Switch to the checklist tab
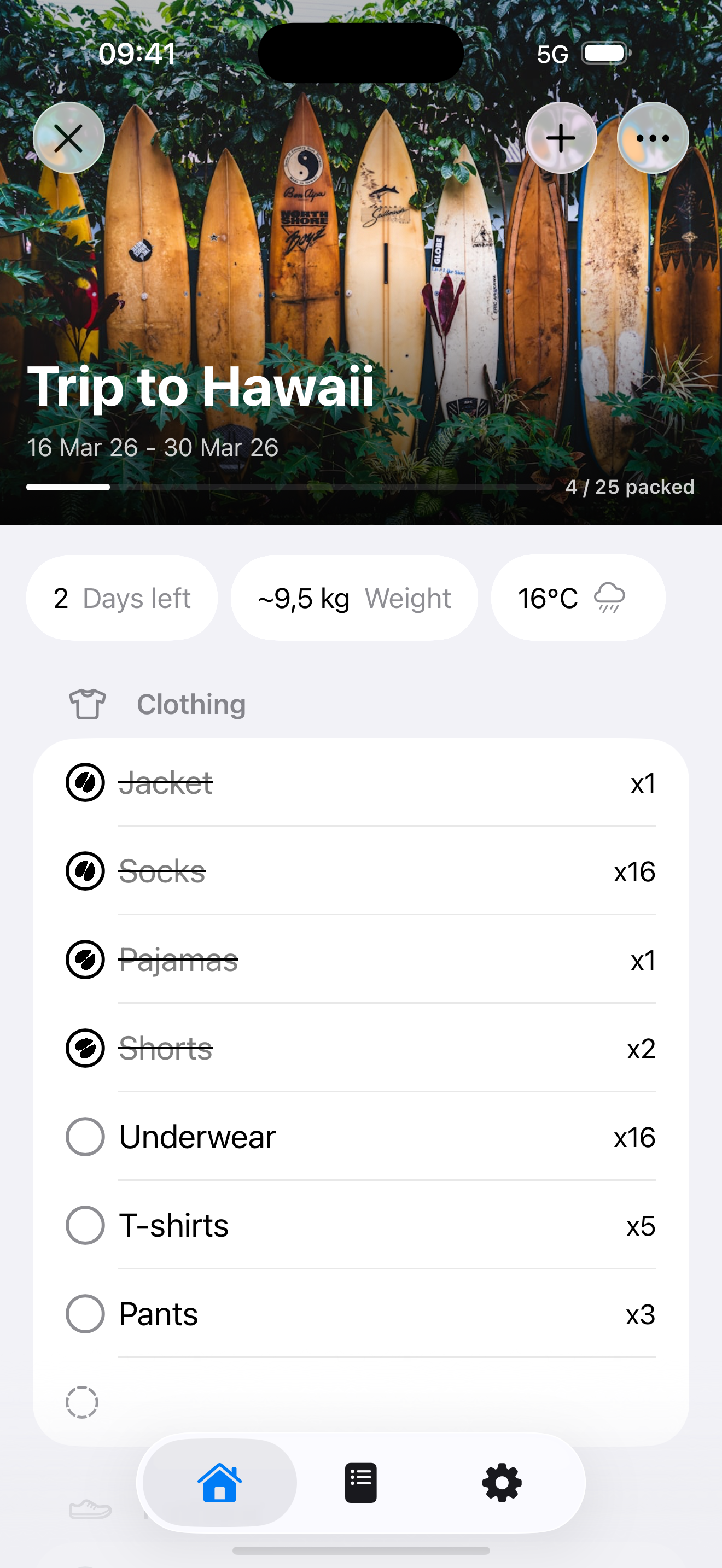 pos(360,1483)
